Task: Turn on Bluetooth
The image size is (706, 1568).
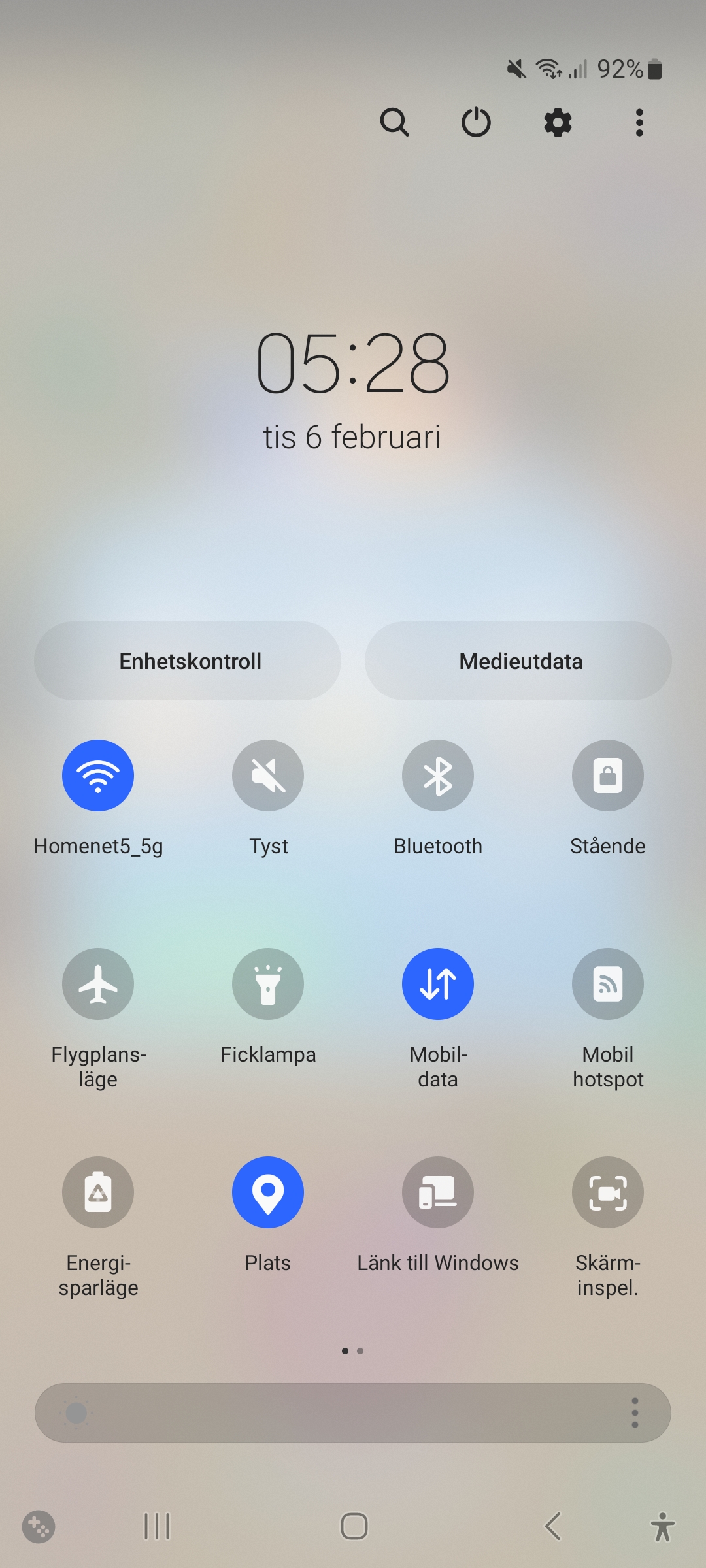Action: [x=438, y=776]
